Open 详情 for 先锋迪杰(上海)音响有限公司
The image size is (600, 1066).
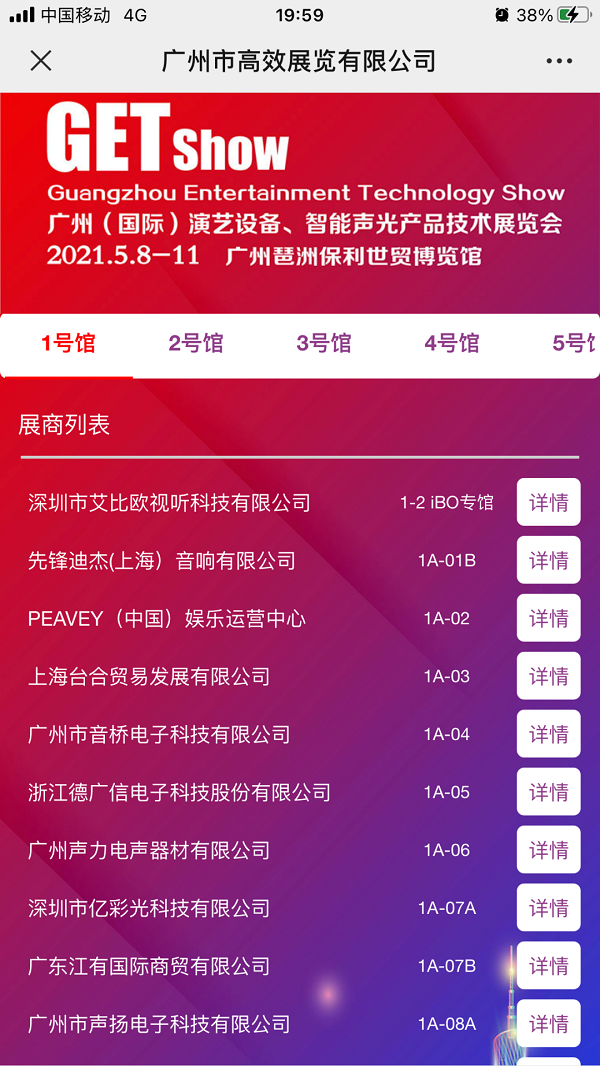(x=548, y=560)
